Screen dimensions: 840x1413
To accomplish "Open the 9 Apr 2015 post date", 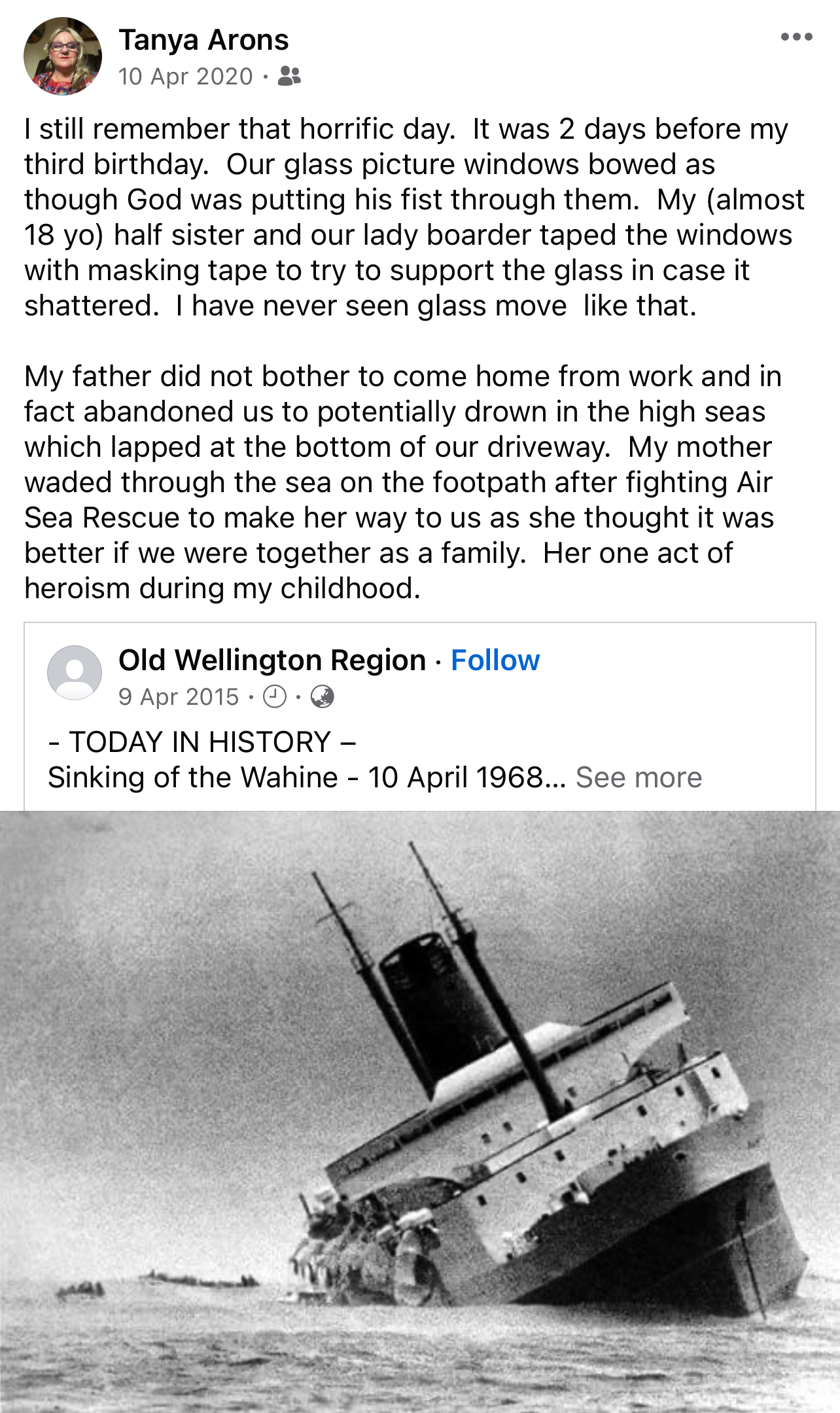I will coord(179,697).
